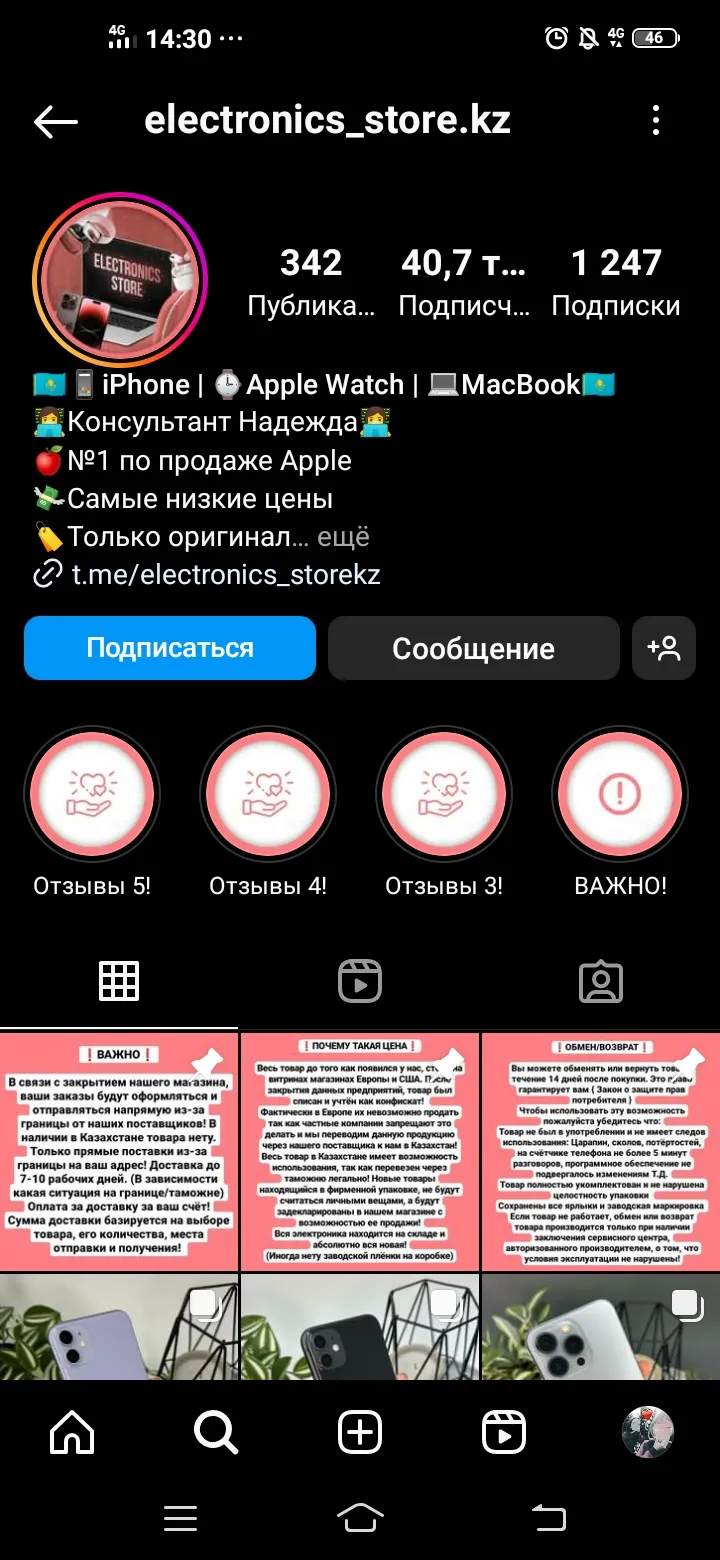The width and height of the screenshot is (720, 1560).
Task: Open the followers count Подписчики
Action: point(464,283)
